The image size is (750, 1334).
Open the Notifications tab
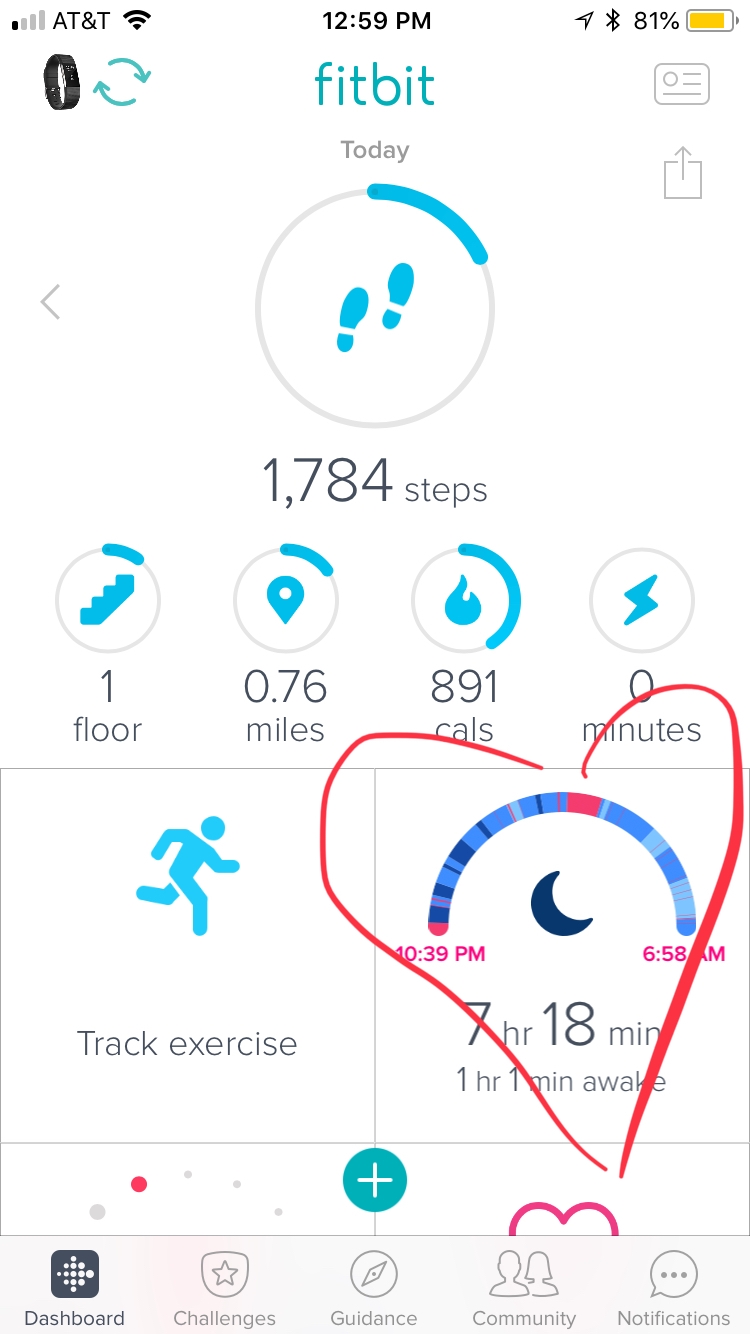(x=674, y=1290)
